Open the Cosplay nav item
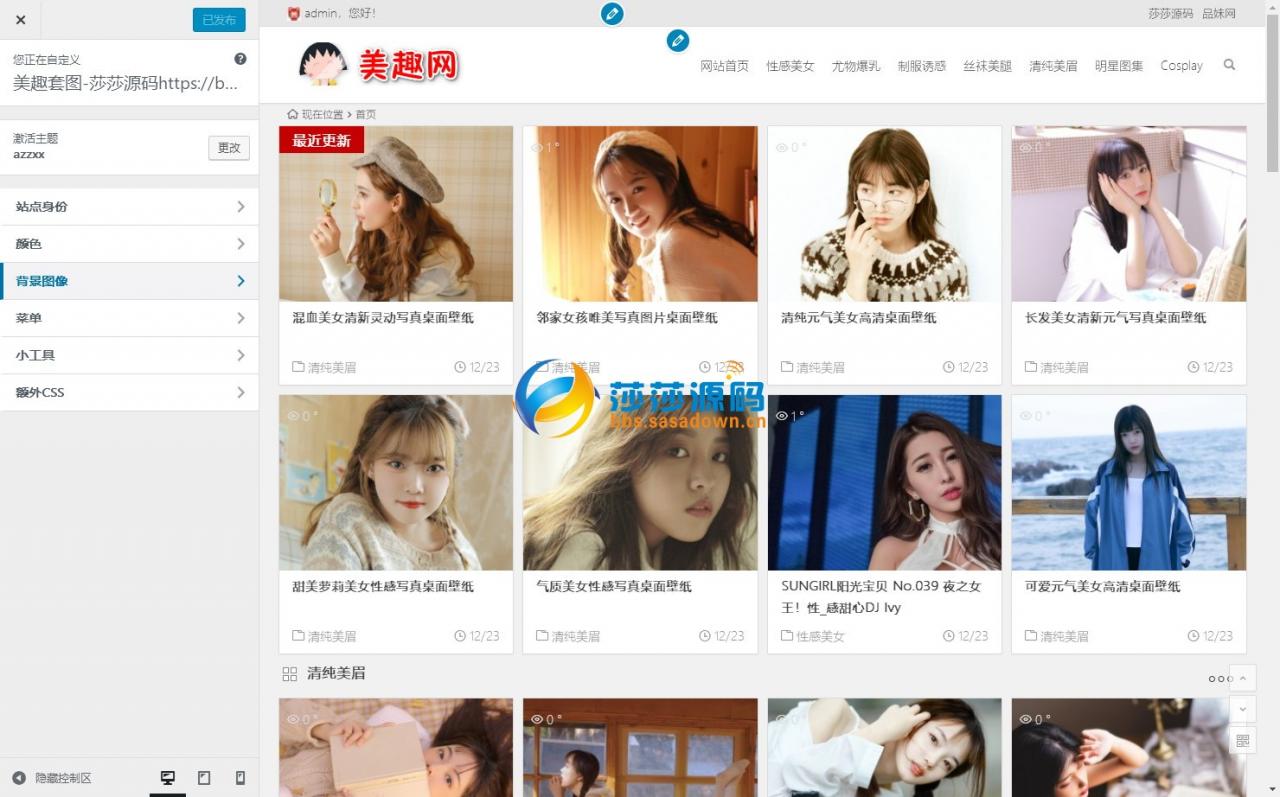 [x=1181, y=66]
